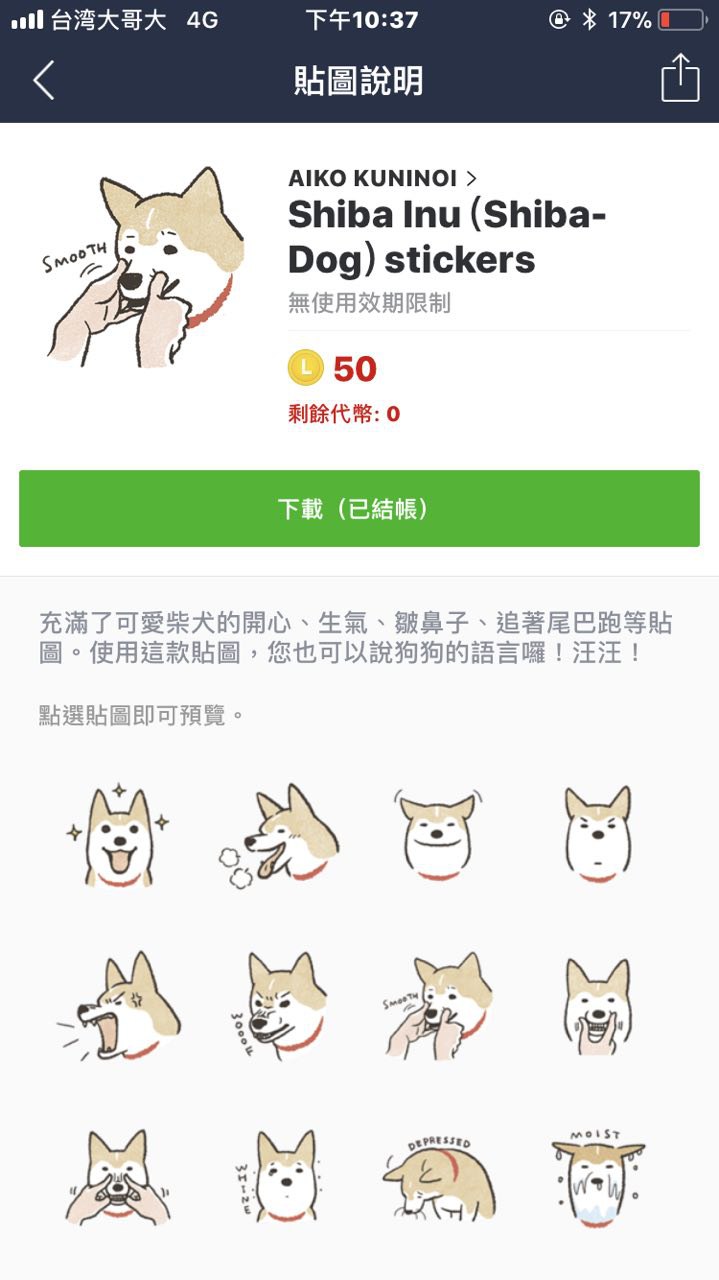Preview the angry barking Shiba sticker
Screen dimensions: 719x1280
[118, 1007]
